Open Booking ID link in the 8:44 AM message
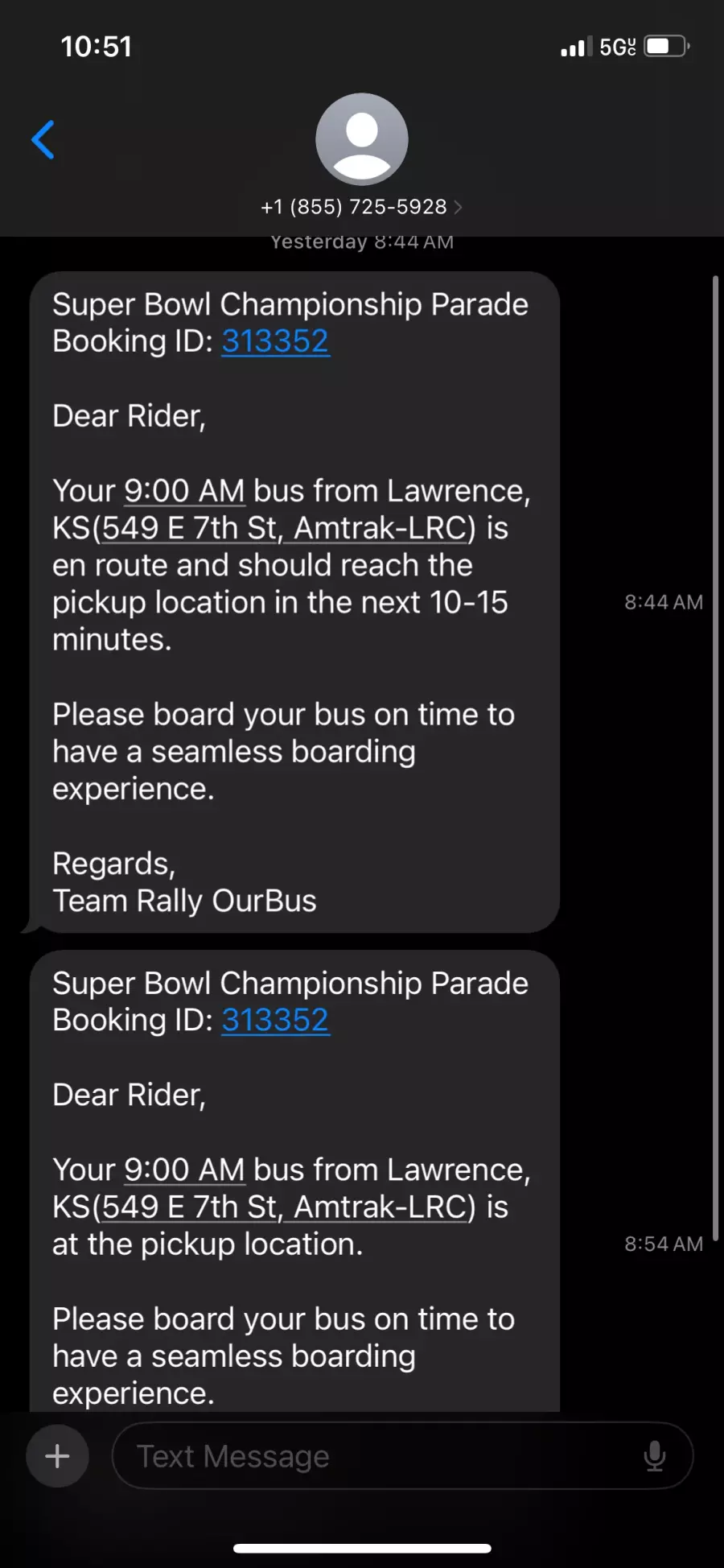The height and width of the screenshot is (1568, 724). [x=275, y=341]
